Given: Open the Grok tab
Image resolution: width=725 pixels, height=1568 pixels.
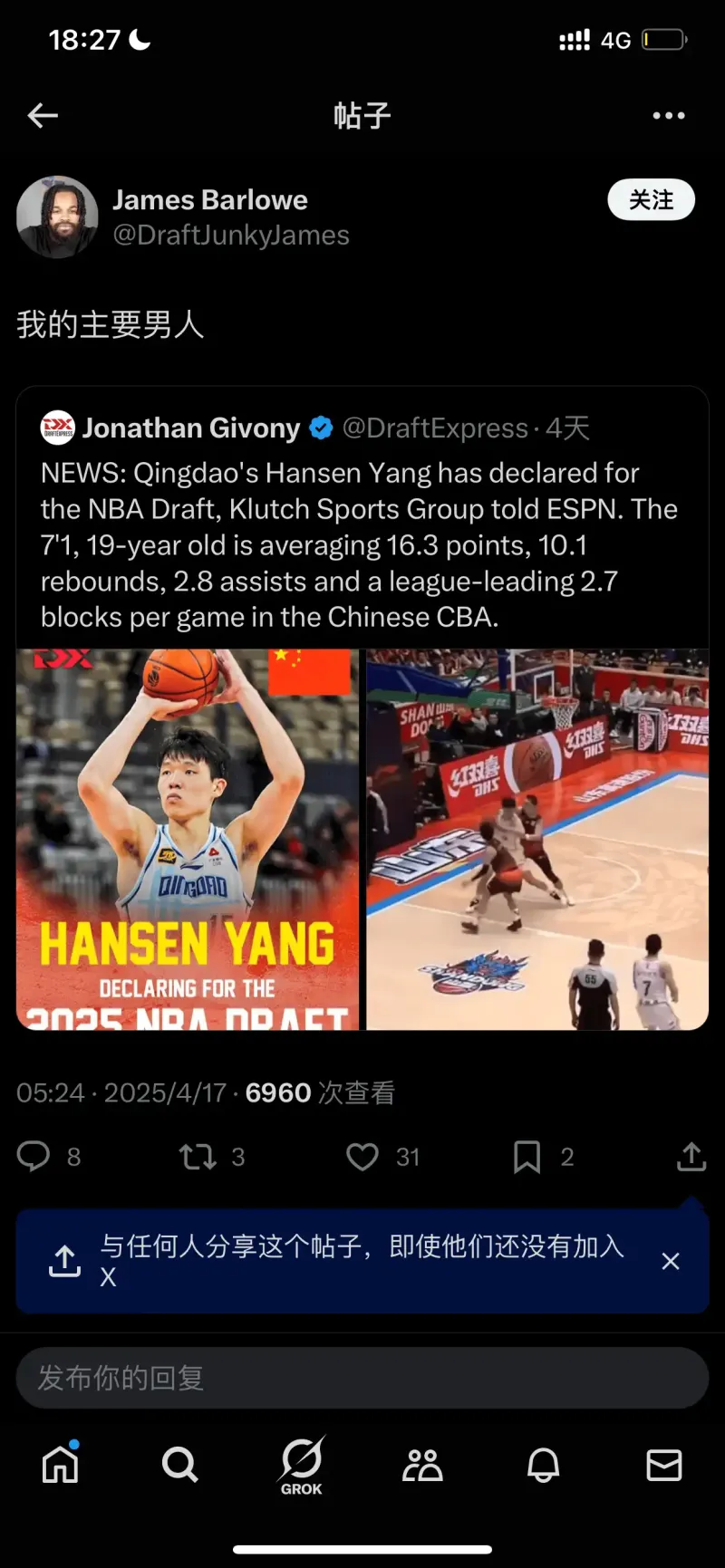Looking at the screenshot, I should coord(302,1465).
